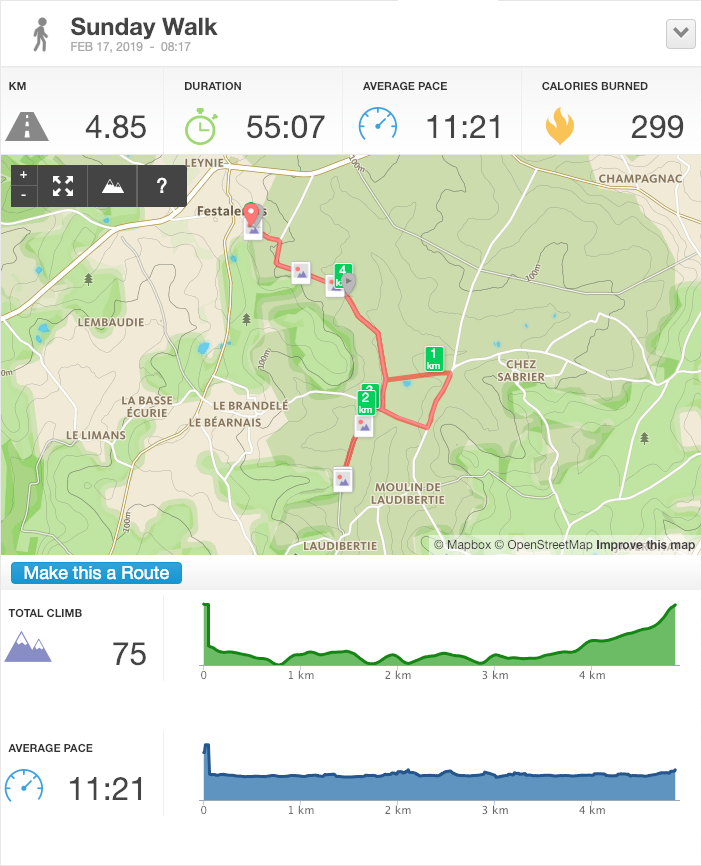Screen dimensions: 702x866
Task: Zoom out of the map
Action: click(23, 194)
